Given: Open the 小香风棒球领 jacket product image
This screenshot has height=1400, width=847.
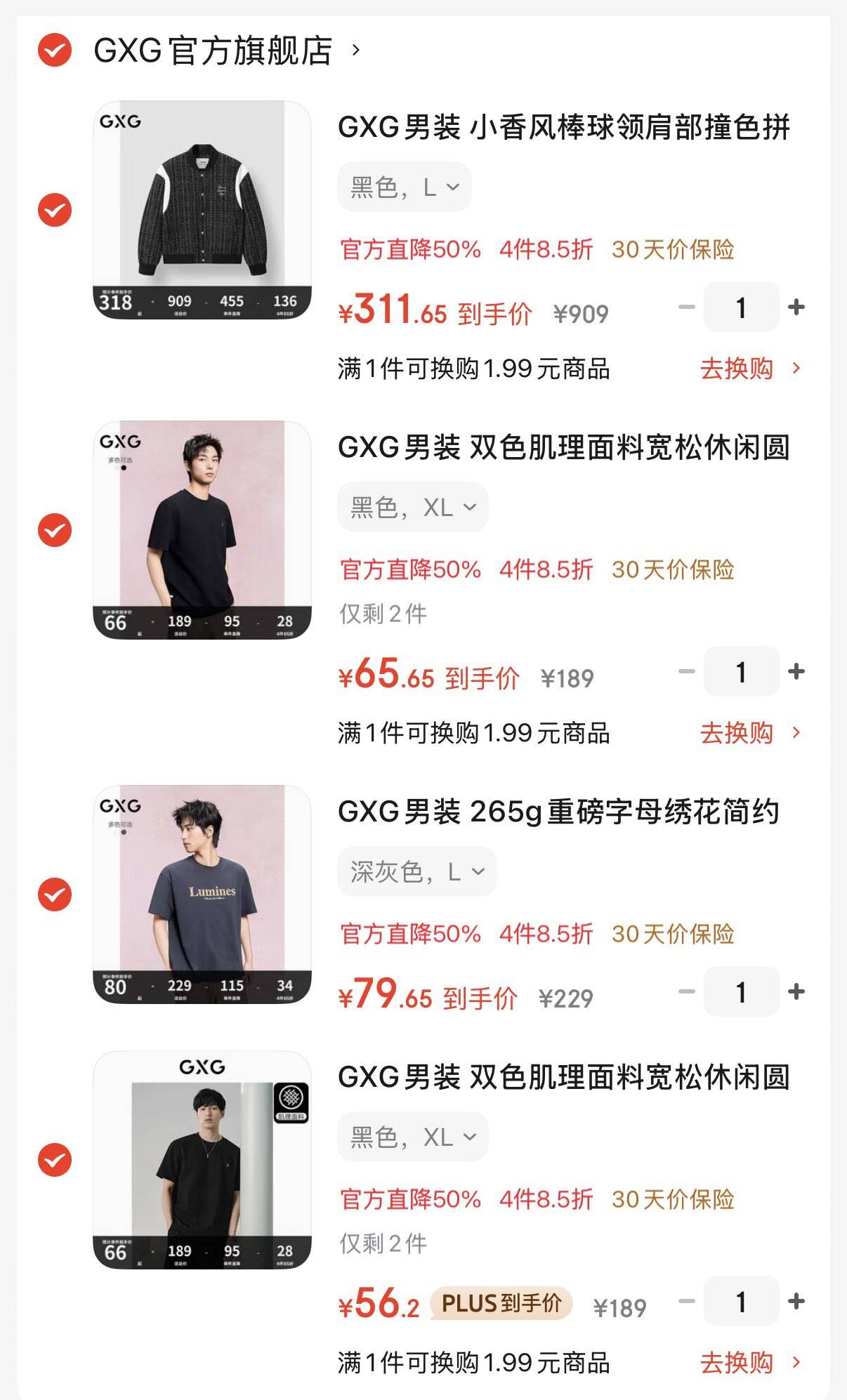Looking at the screenshot, I should click(x=202, y=210).
